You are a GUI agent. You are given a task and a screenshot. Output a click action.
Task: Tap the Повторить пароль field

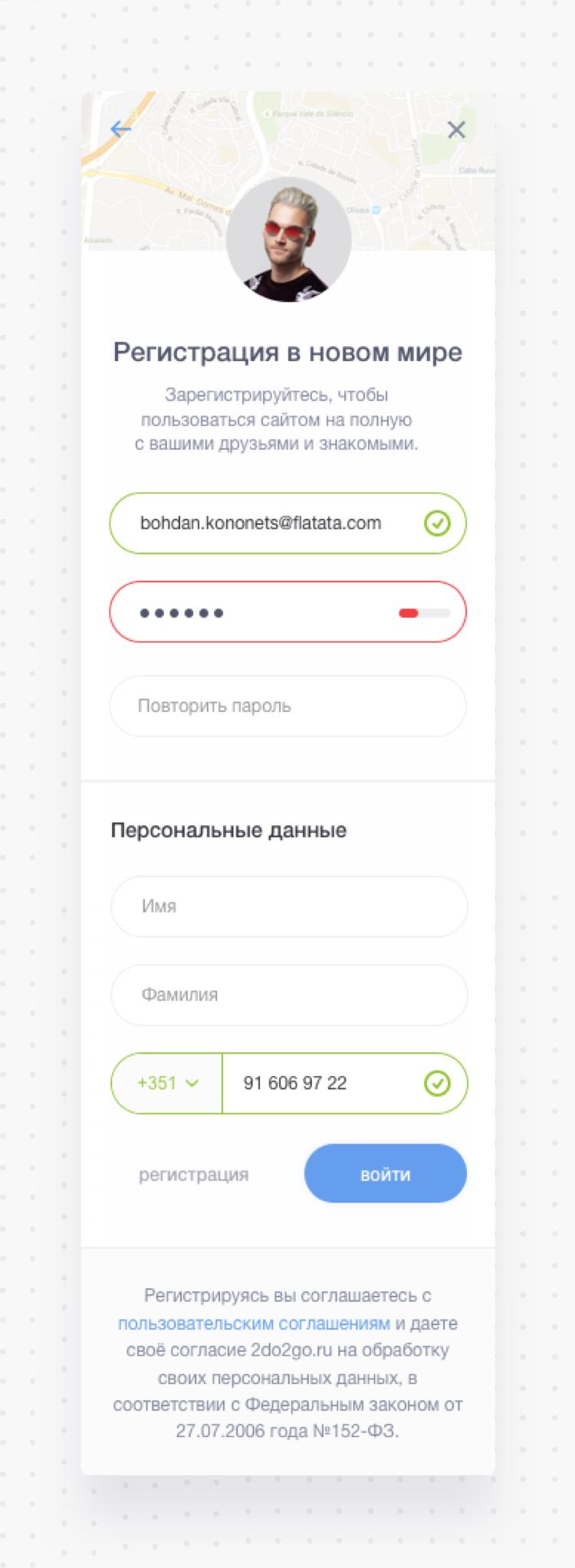pos(288,706)
